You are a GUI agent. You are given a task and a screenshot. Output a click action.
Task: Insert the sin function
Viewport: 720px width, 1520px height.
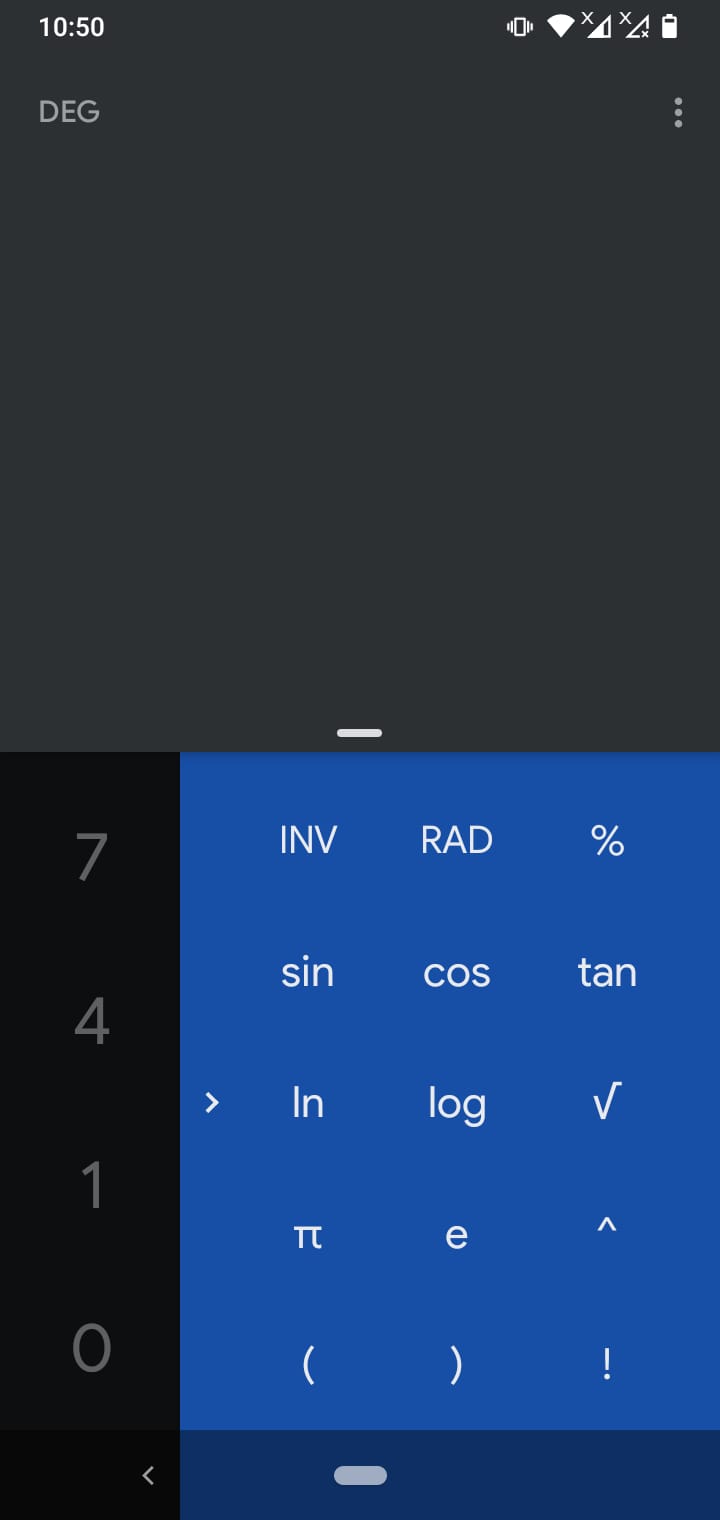(x=307, y=972)
